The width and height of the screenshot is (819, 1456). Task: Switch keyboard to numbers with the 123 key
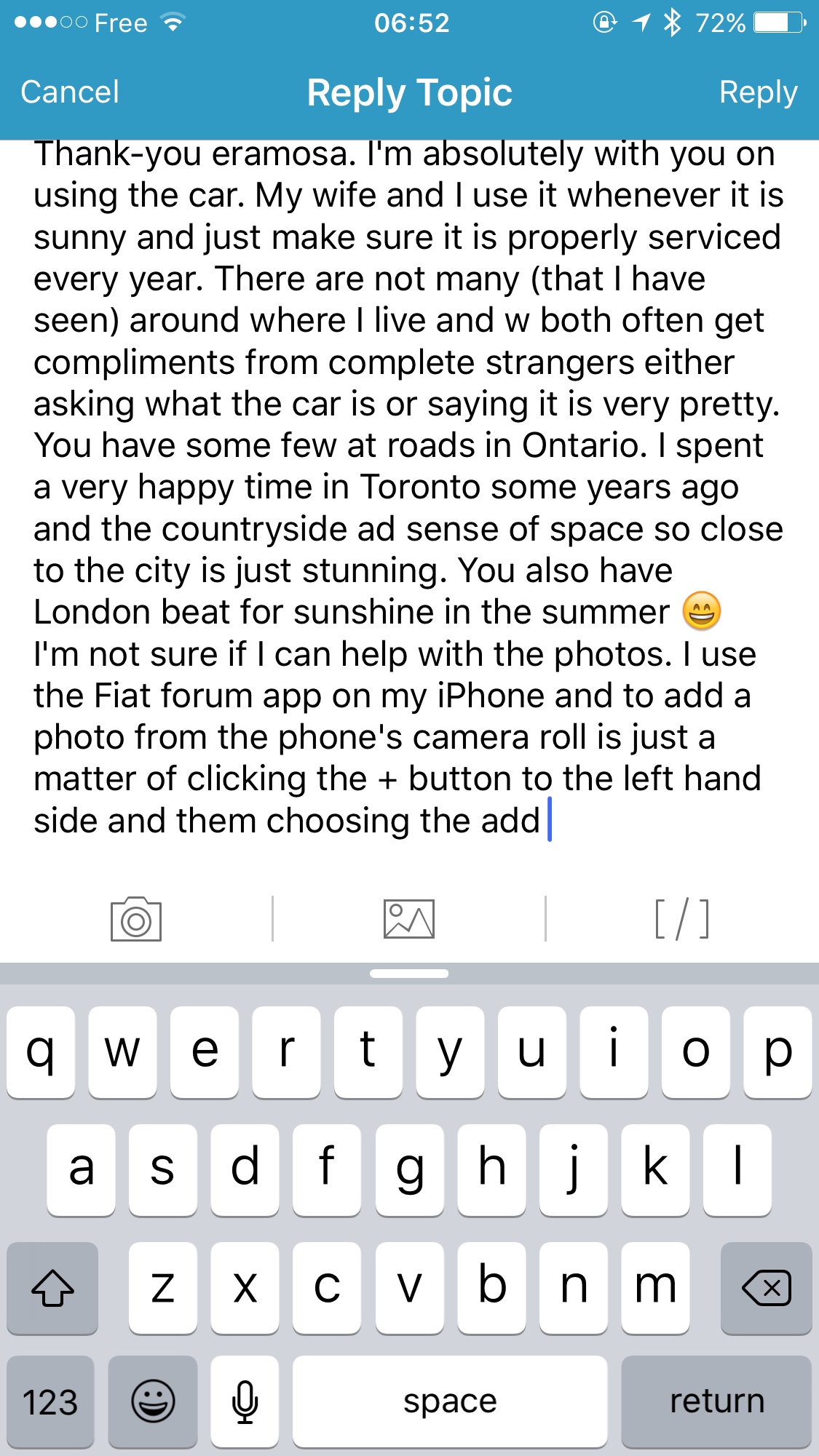click(x=50, y=1401)
